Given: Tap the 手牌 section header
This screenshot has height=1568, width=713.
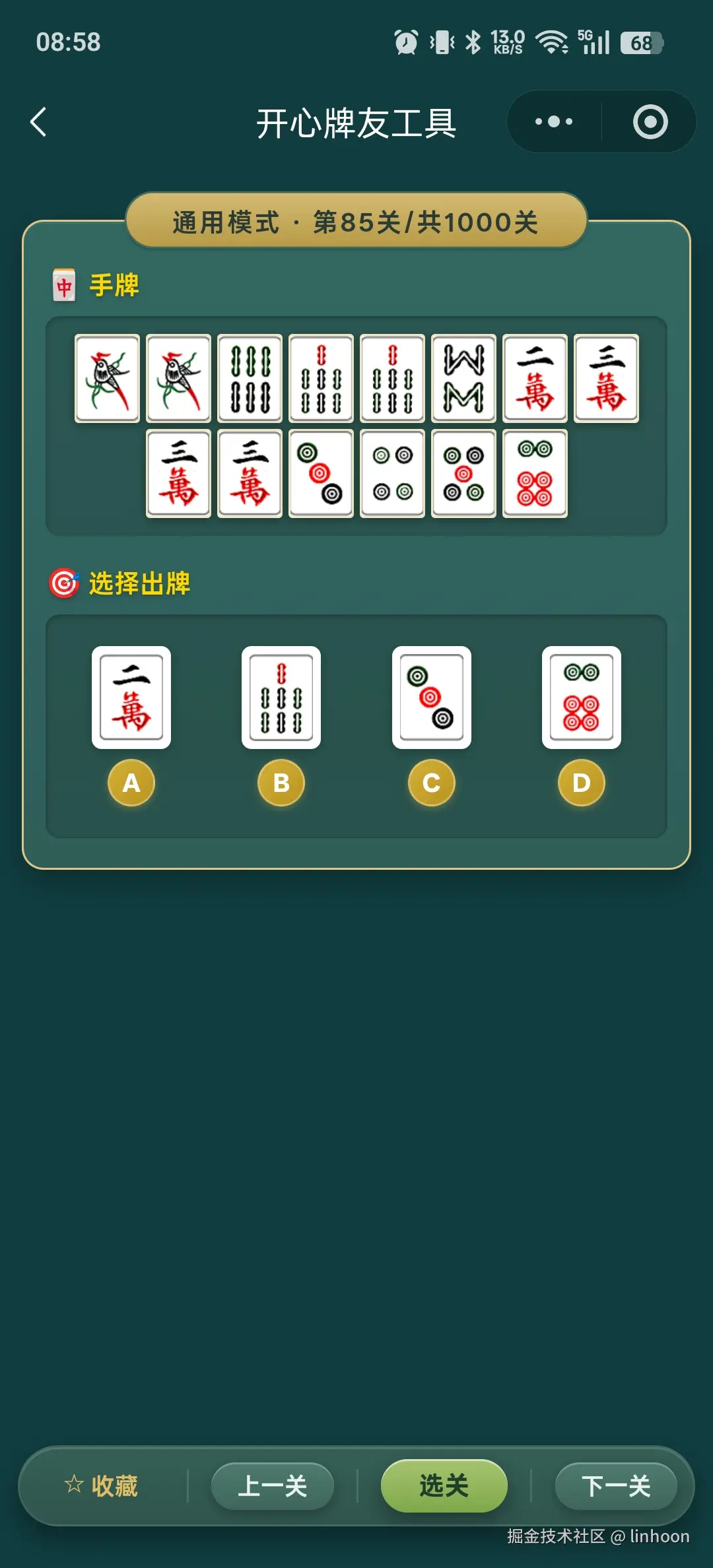Looking at the screenshot, I should click(114, 285).
